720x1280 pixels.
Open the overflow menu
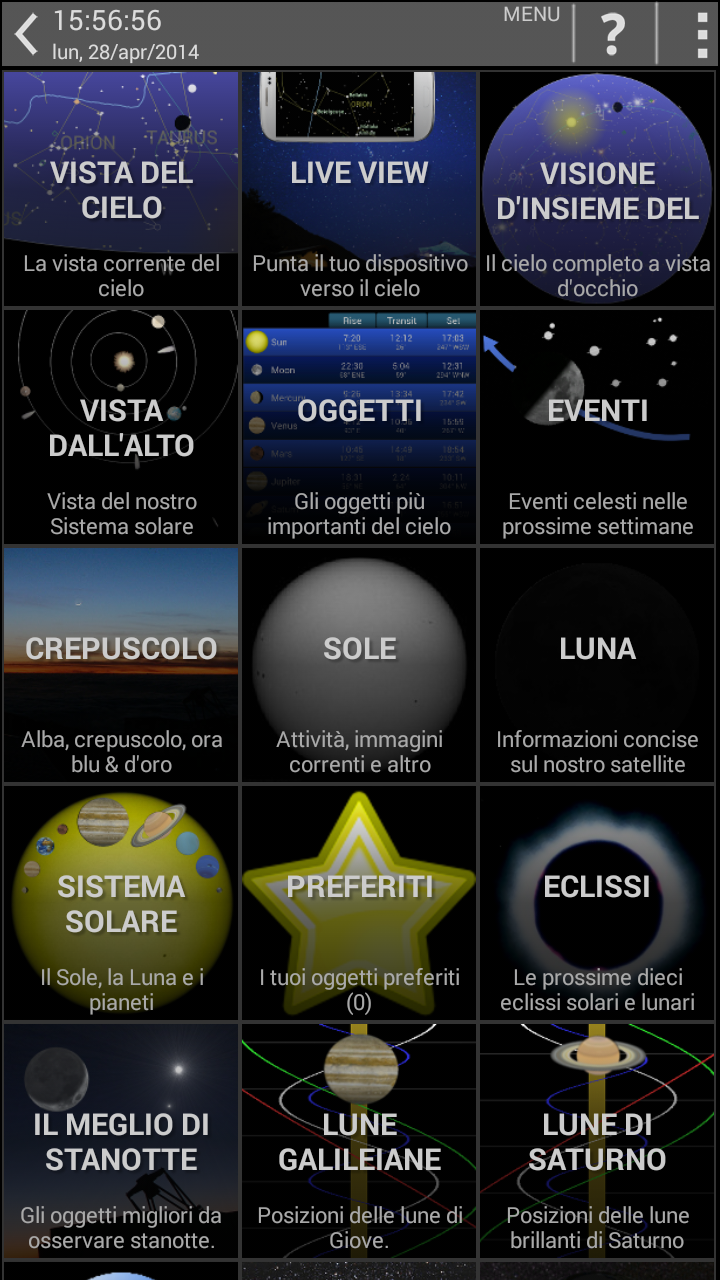click(x=702, y=35)
